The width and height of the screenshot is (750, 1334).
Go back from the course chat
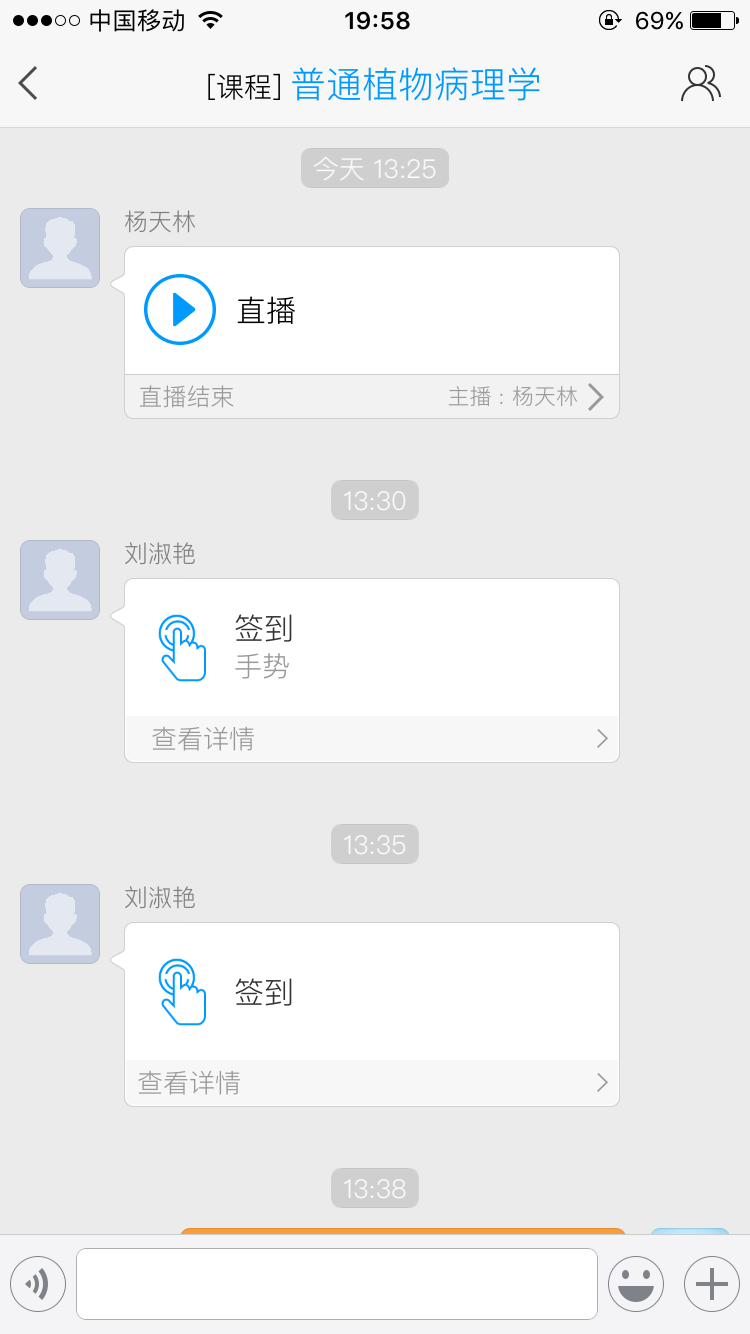coord(29,84)
